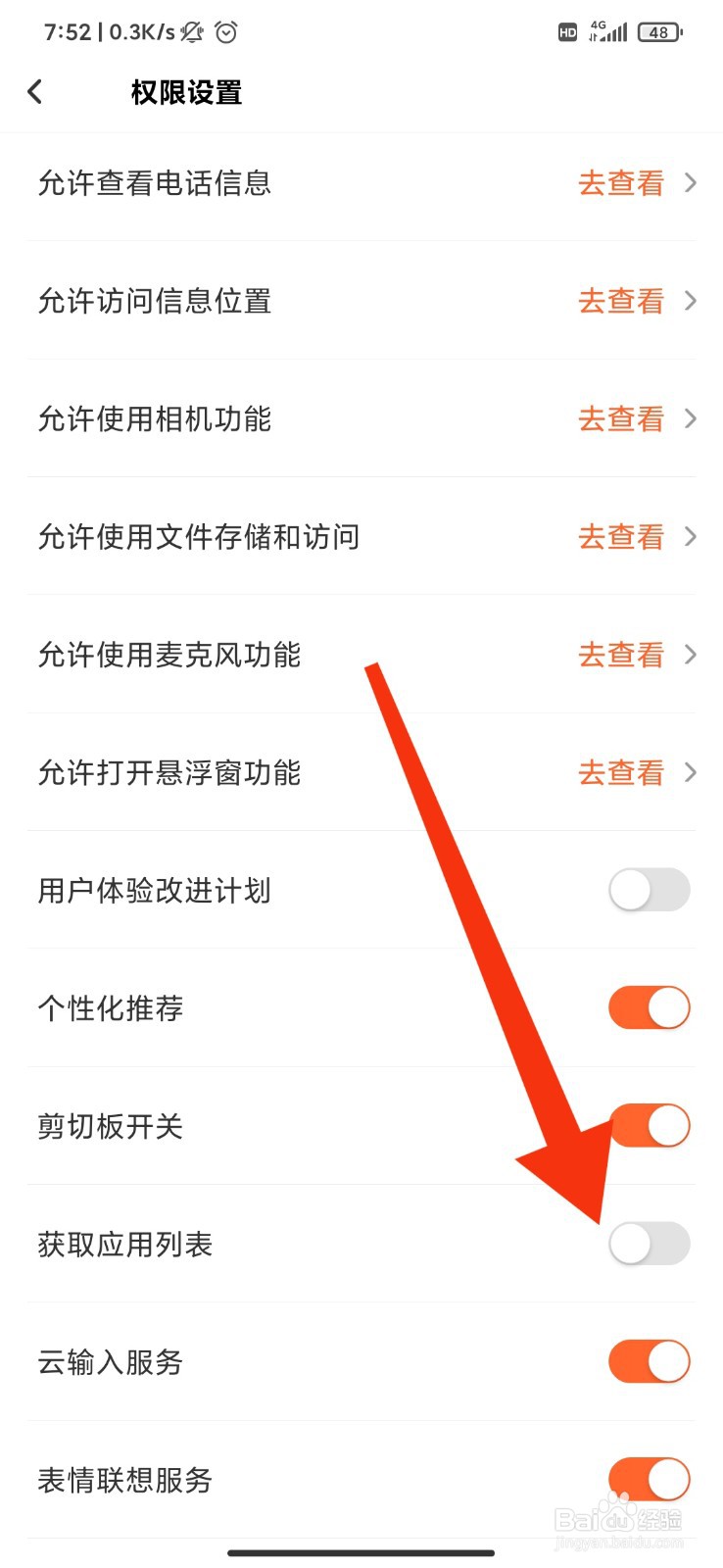723x1568 pixels.
Task: Tap the muted notification bell icon
Action: point(191,32)
